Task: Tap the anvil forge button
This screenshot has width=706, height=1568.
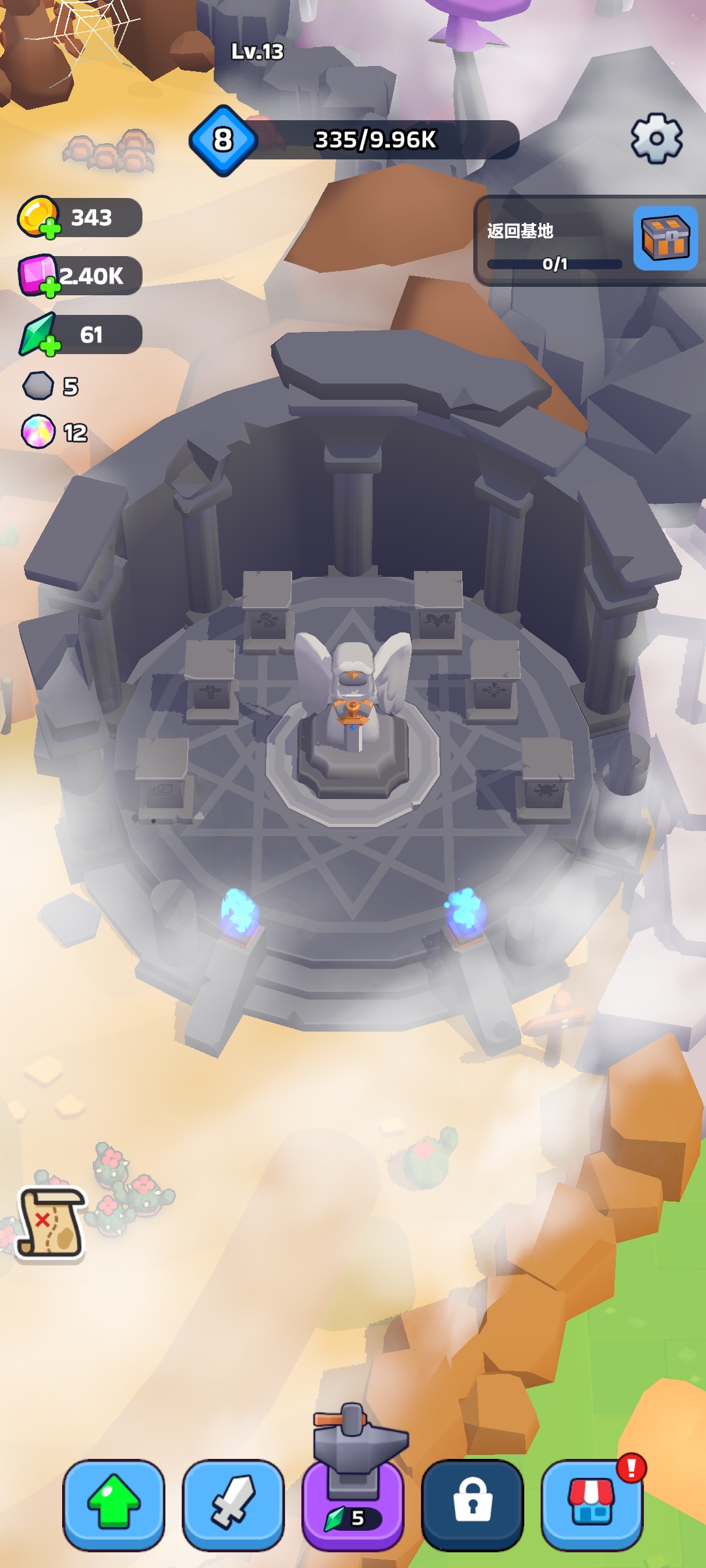Action: coord(353,1496)
